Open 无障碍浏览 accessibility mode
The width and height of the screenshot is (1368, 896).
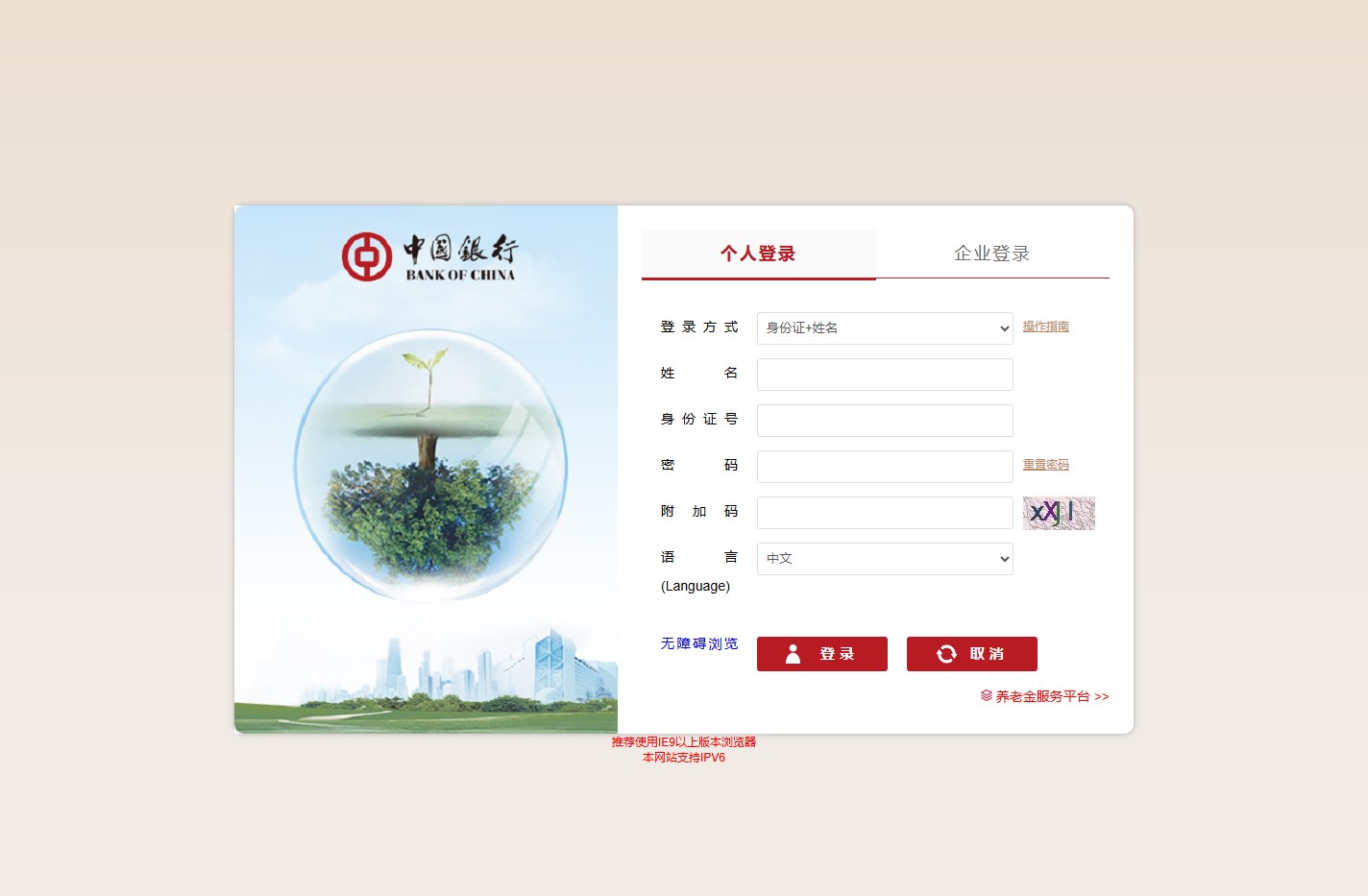pos(698,643)
